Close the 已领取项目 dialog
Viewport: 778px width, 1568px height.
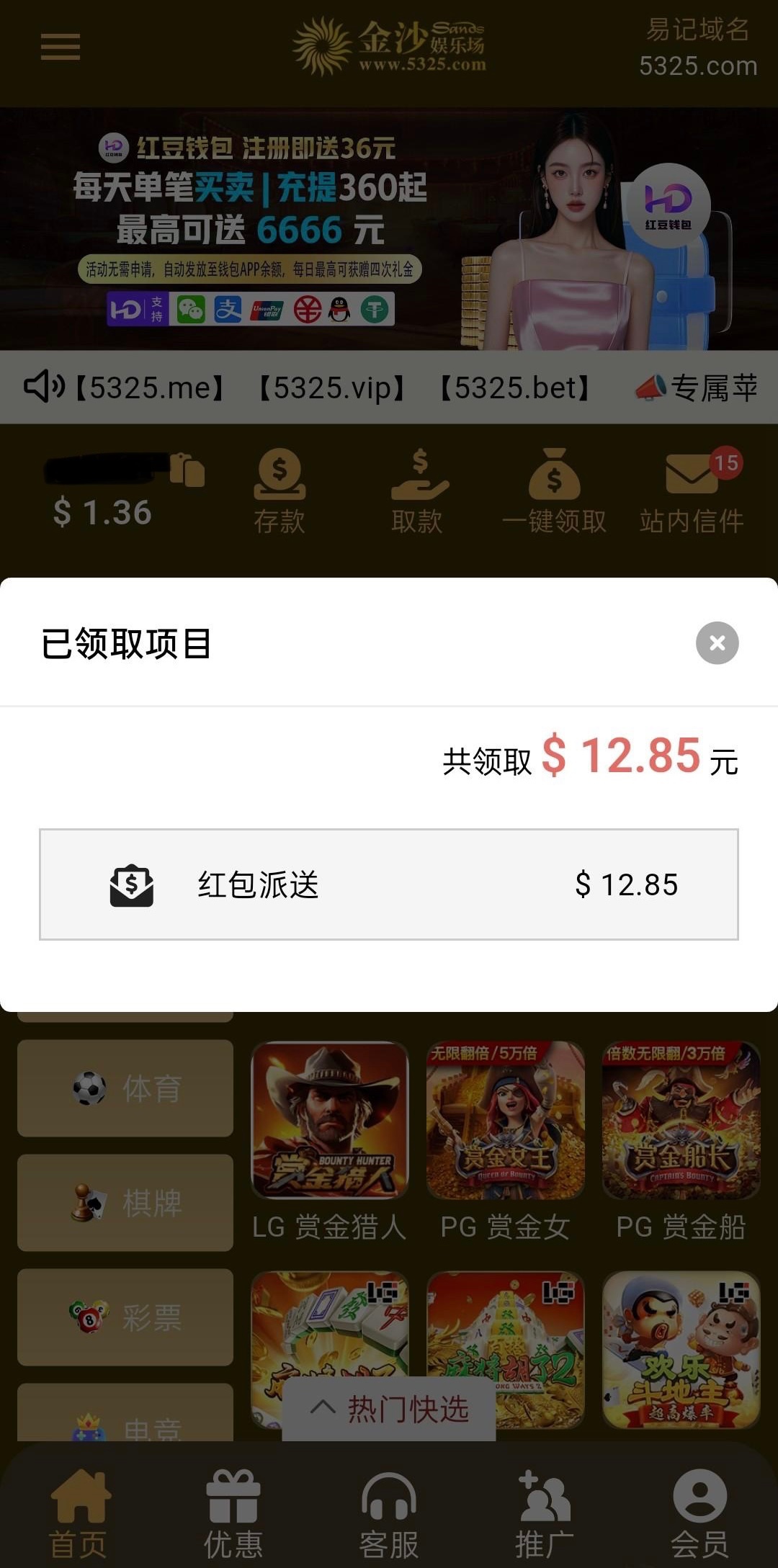[717, 642]
